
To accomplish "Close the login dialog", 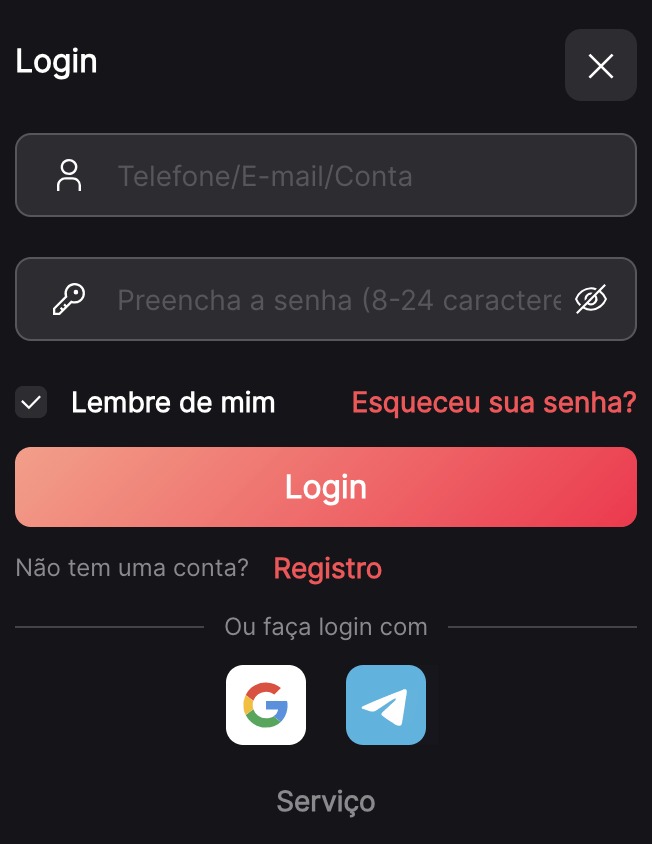I will click(x=600, y=66).
